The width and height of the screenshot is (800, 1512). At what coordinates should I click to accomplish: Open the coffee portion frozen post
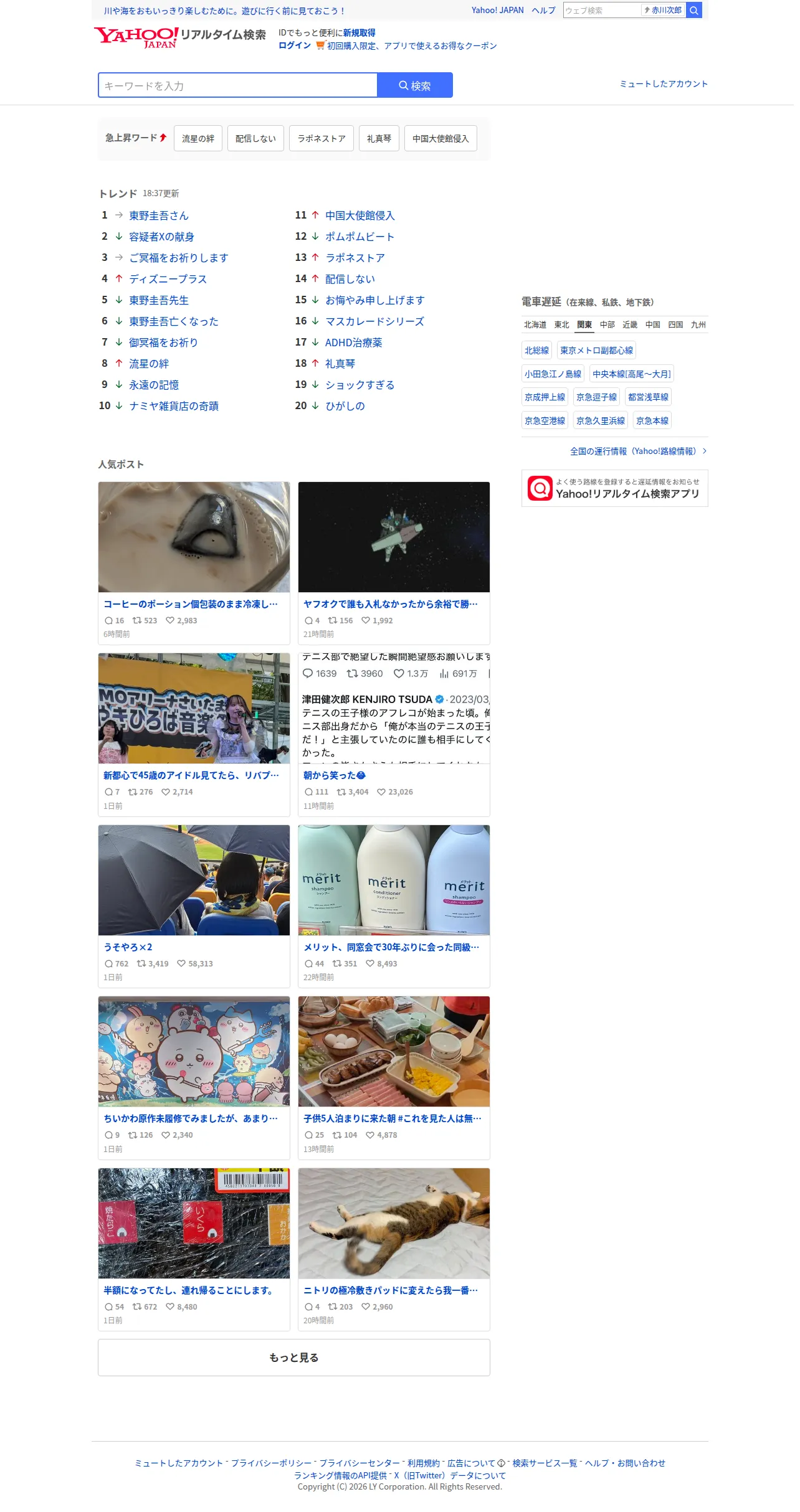(x=194, y=563)
